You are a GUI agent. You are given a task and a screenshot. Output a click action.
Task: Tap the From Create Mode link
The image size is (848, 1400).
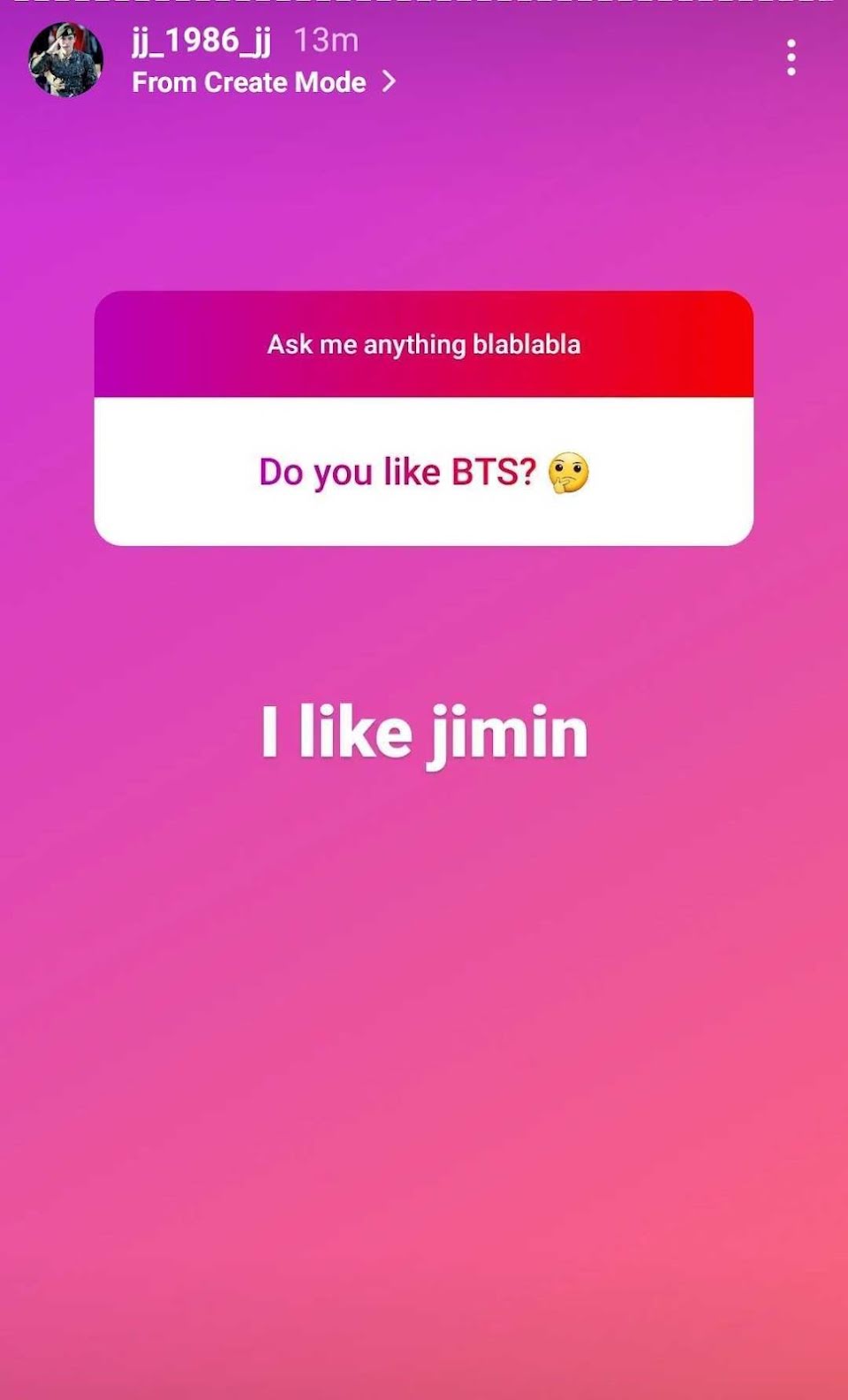[x=263, y=82]
